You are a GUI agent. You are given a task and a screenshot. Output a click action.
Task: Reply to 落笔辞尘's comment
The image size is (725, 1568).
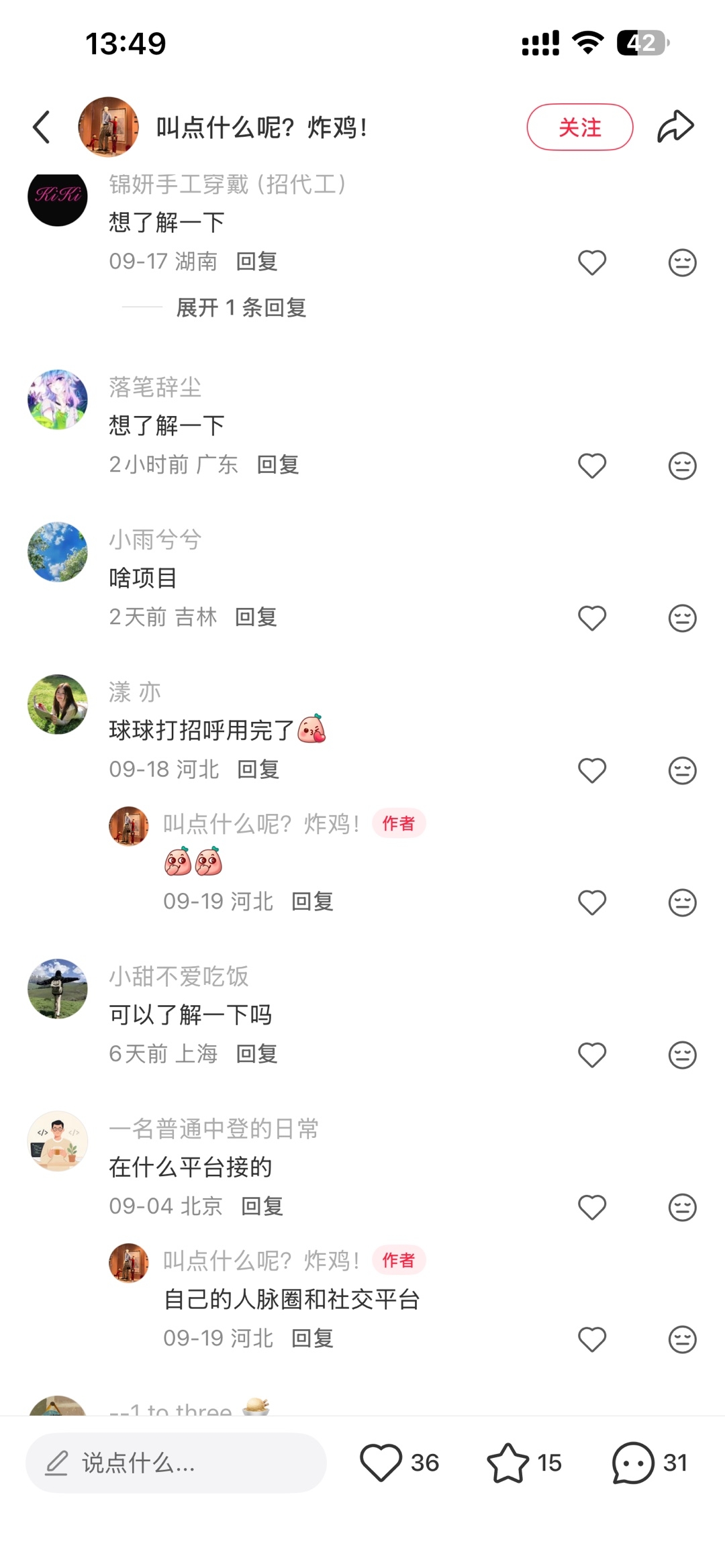(x=278, y=464)
